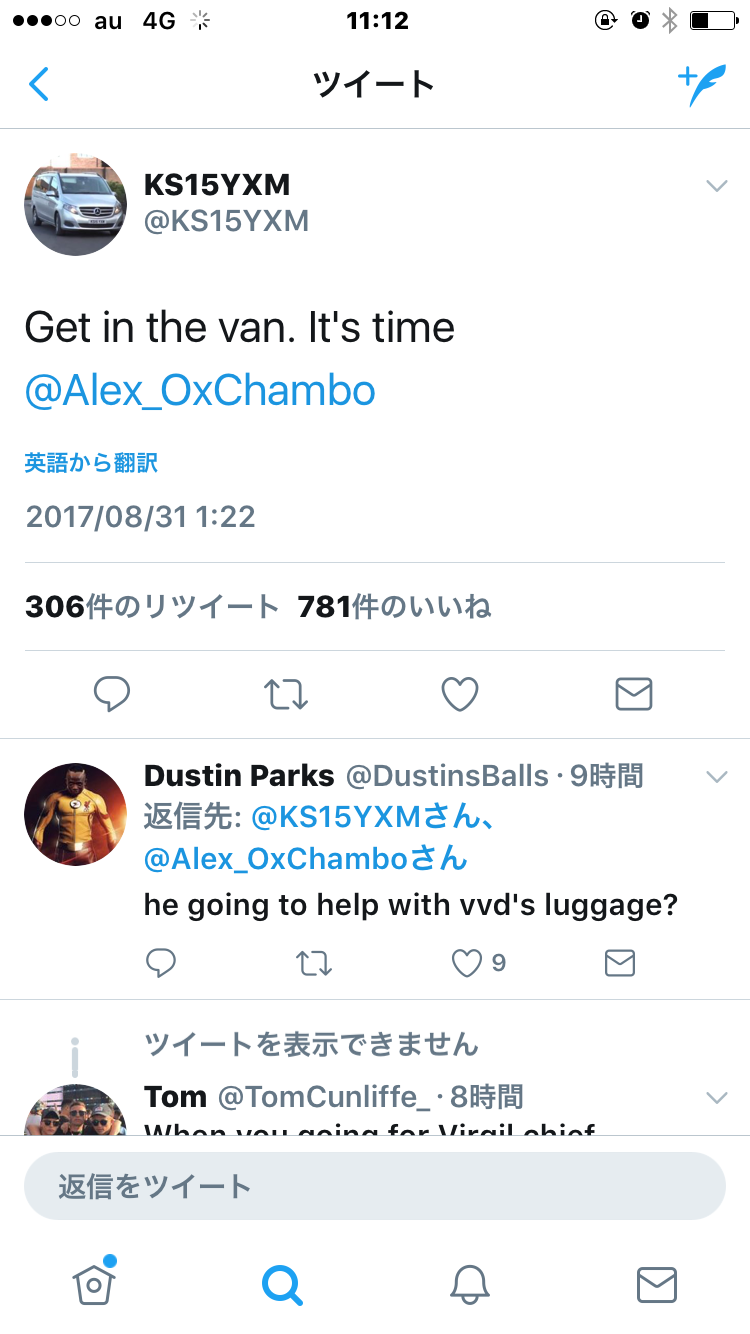Open the notifications bell tab

[470, 1284]
